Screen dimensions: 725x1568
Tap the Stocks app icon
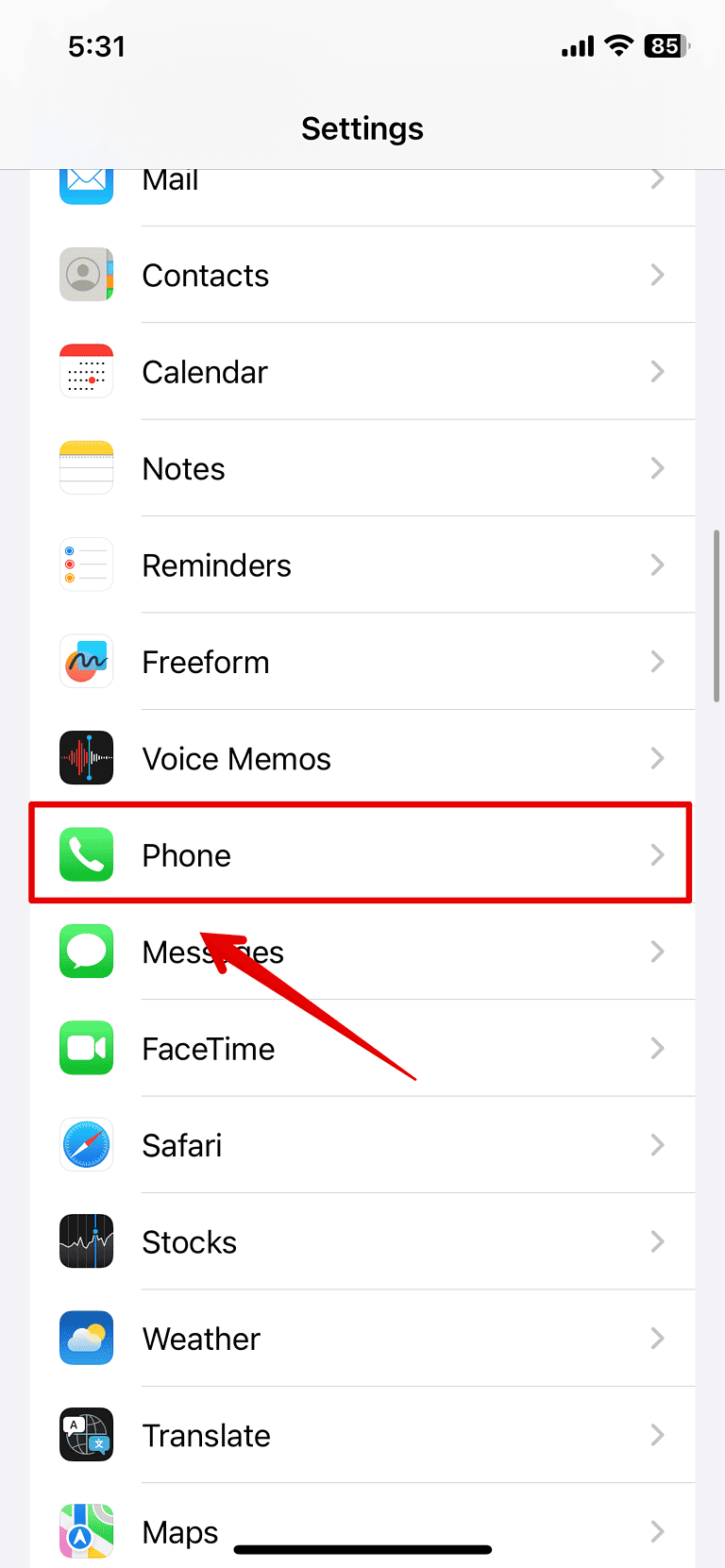[x=86, y=1241]
